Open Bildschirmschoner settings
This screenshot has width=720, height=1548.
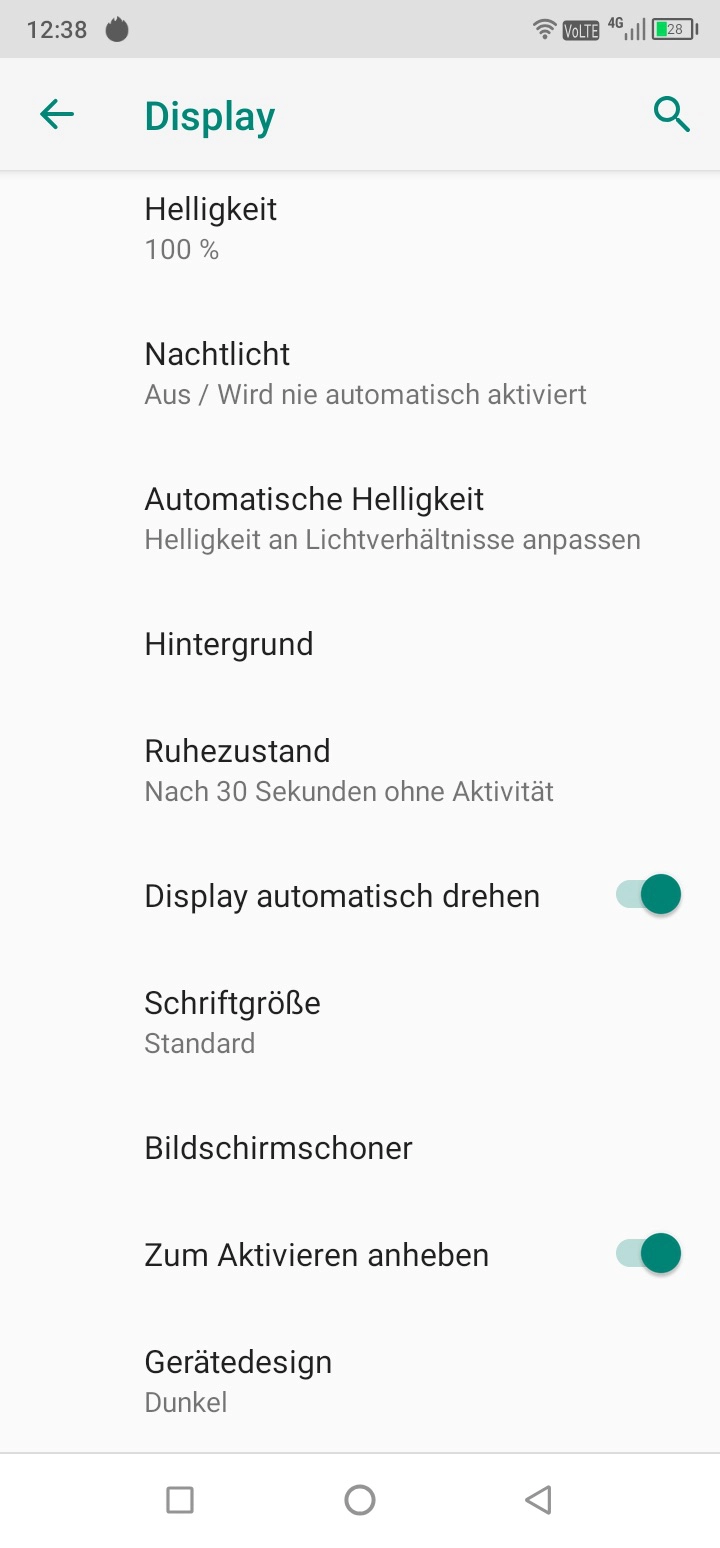[360, 1148]
